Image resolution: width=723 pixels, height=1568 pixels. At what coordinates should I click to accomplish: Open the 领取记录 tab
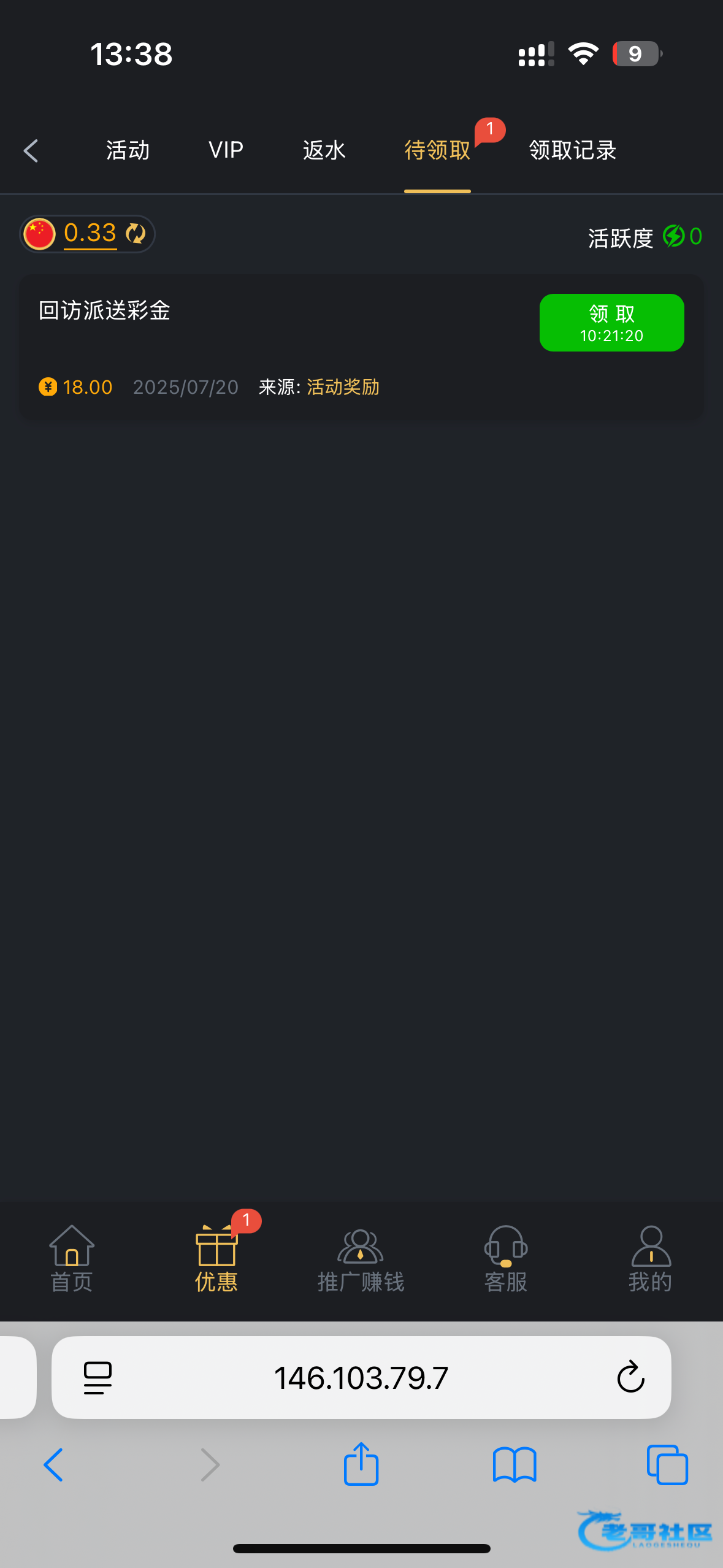pos(572,150)
